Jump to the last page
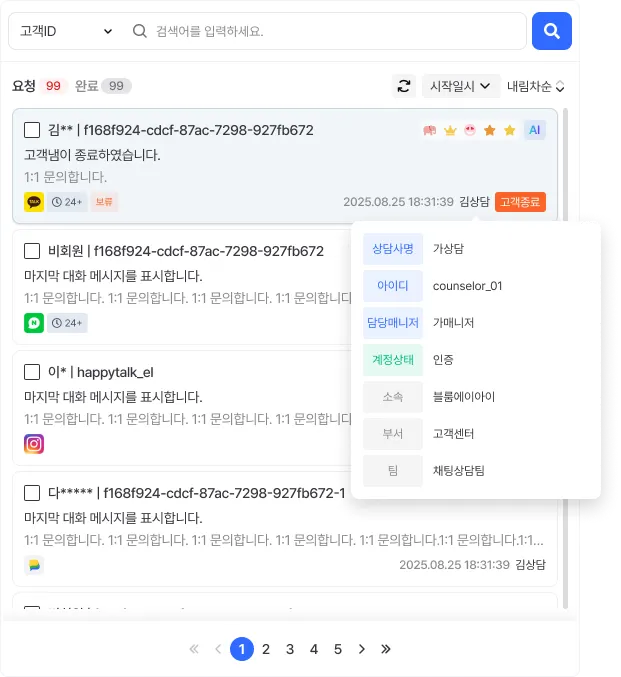 pyautogui.click(x=386, y=649)
